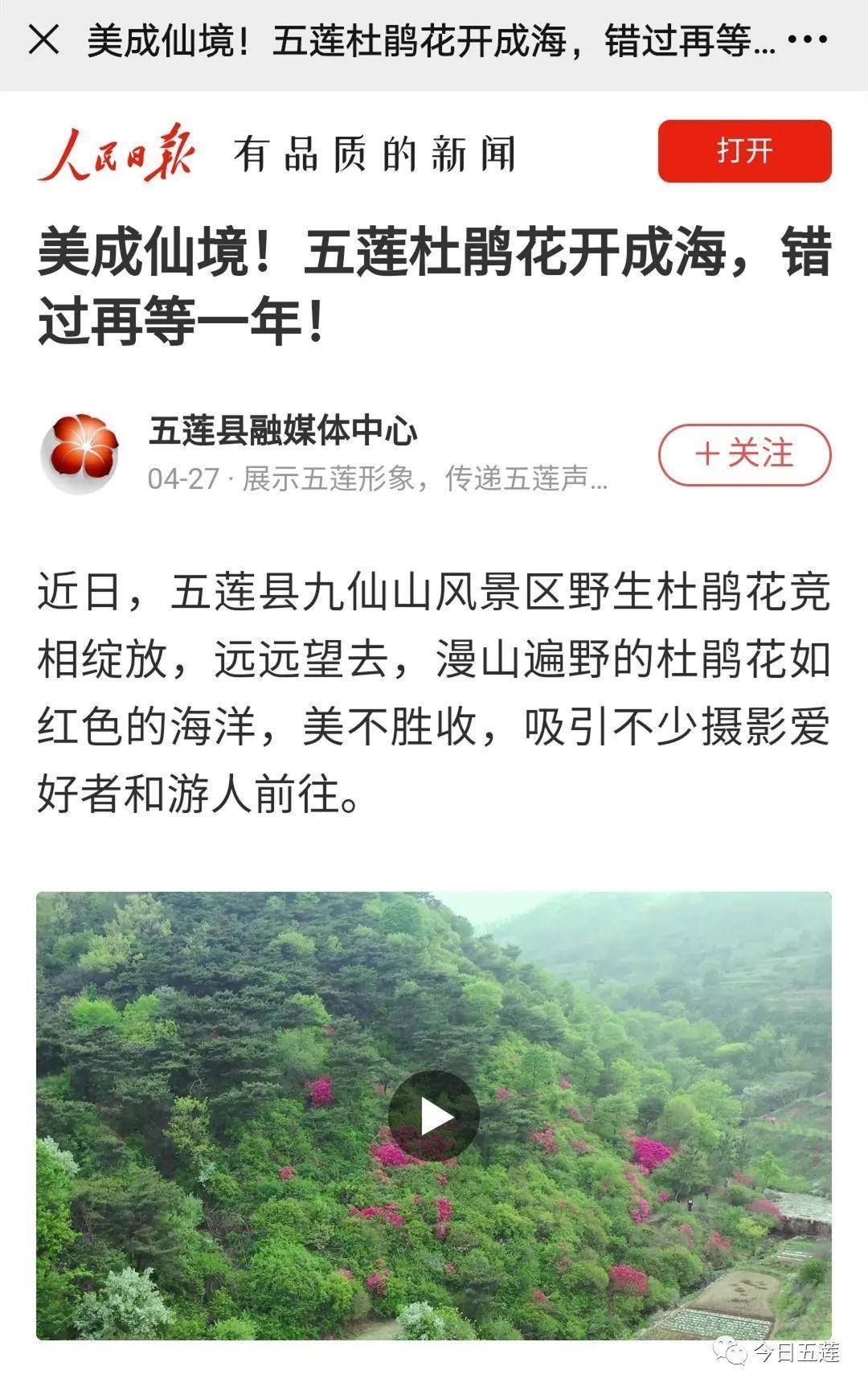Open 五莲县融媒体中心 account profile
Image resolution: width=868 pixels, height=1391 pixels.
[x=283, y=432]
